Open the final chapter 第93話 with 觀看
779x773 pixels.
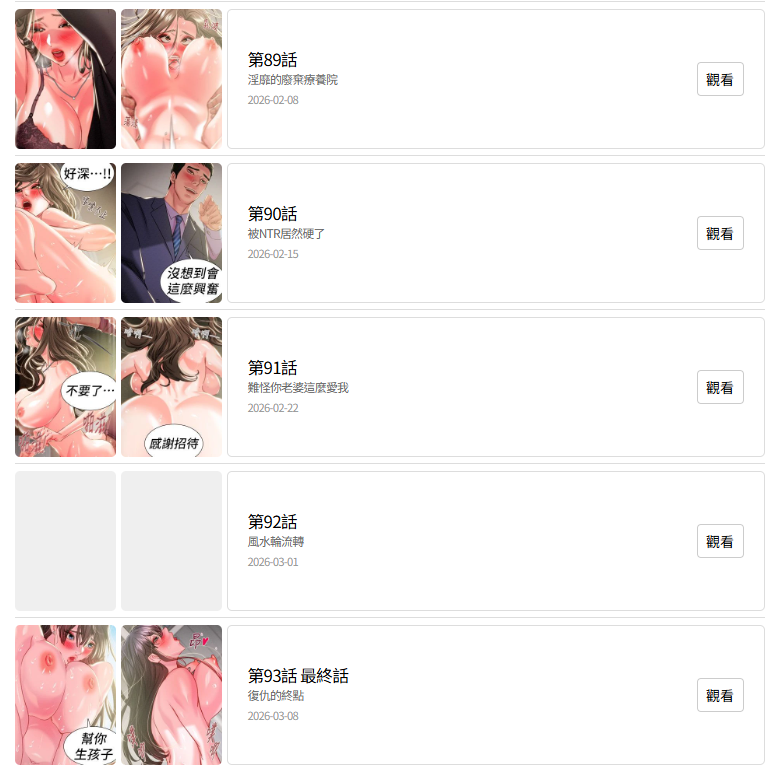coord(719,695)
